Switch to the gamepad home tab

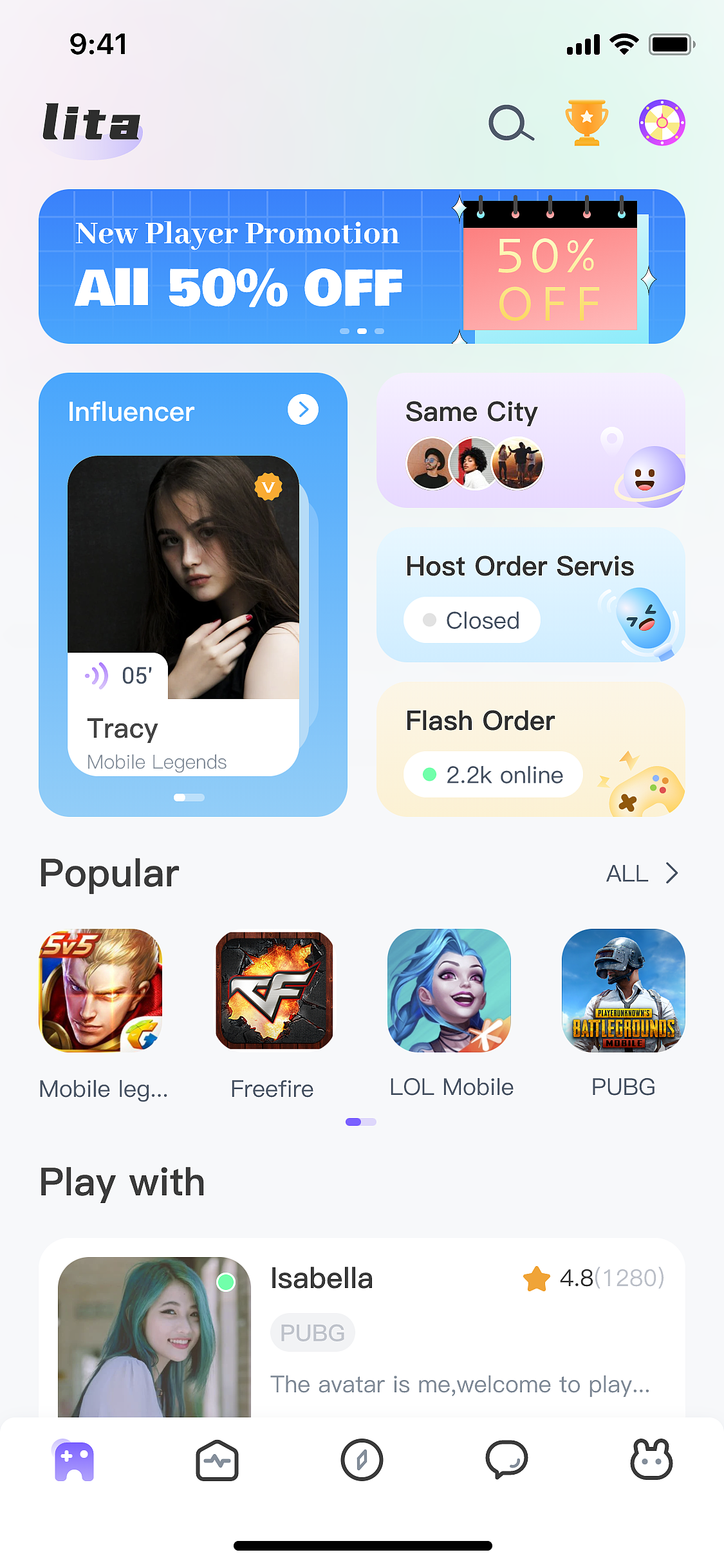point(74,1461)
